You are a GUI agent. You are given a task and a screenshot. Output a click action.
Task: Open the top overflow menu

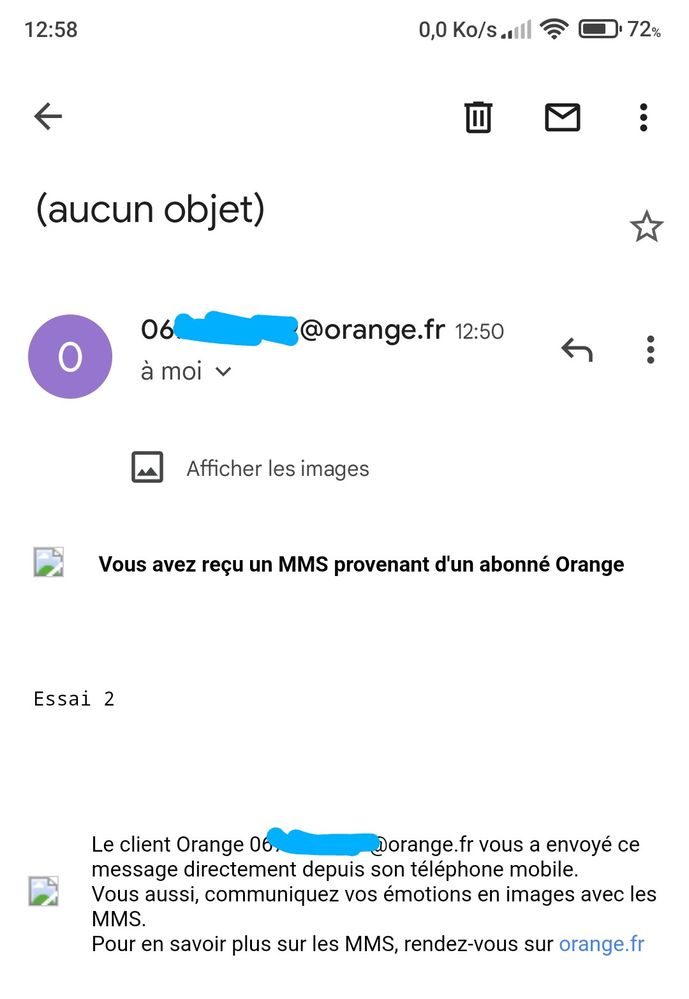[643, 117]
